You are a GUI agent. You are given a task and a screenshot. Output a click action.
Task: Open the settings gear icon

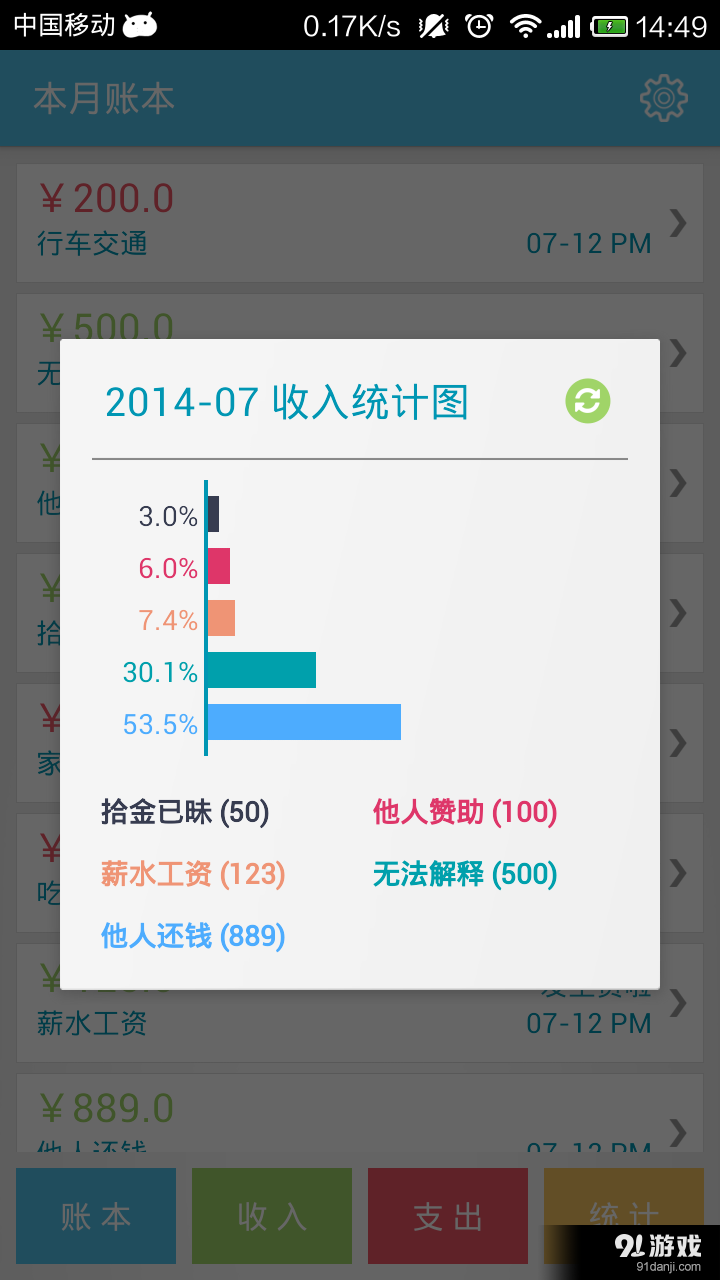663,99
